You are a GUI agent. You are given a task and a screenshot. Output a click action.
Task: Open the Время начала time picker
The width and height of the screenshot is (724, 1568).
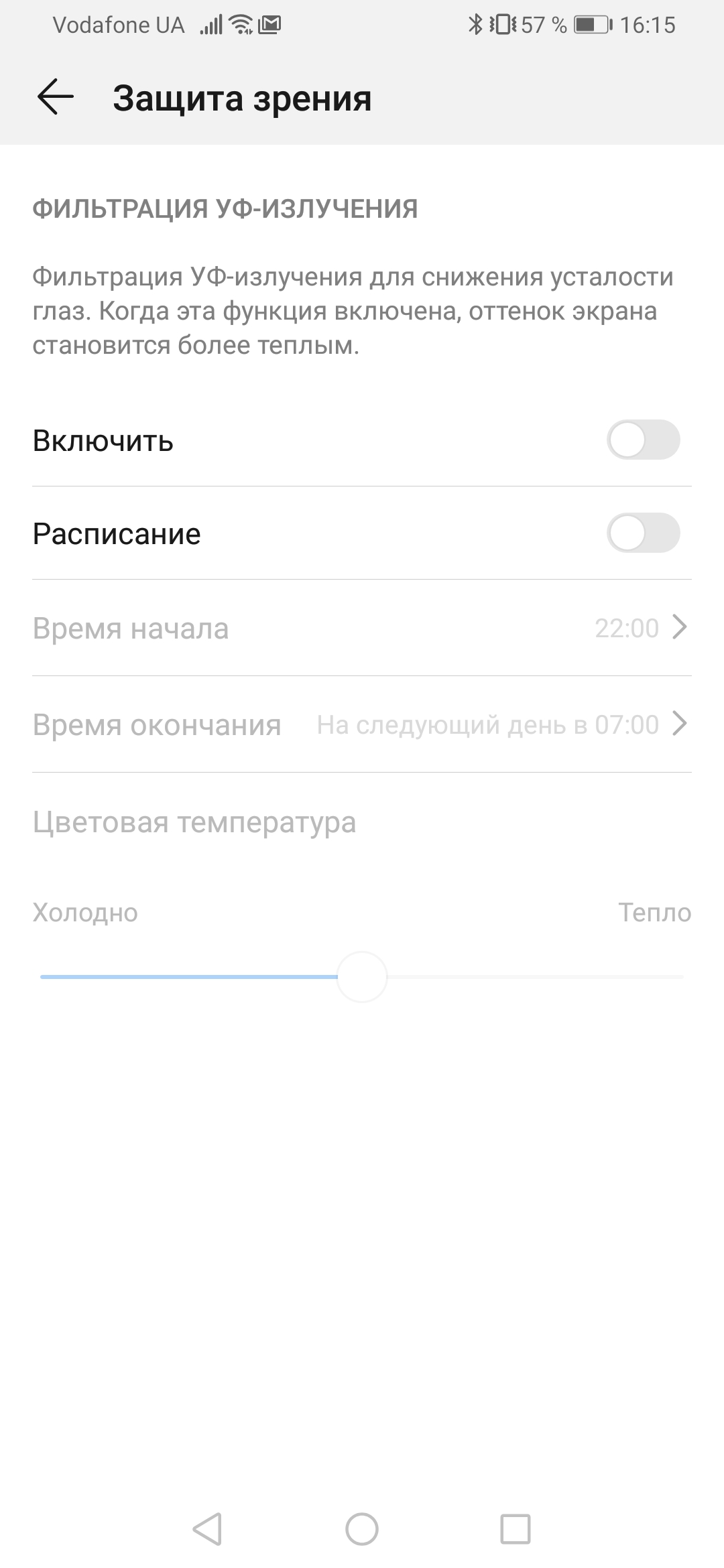[x=362, y=629]
